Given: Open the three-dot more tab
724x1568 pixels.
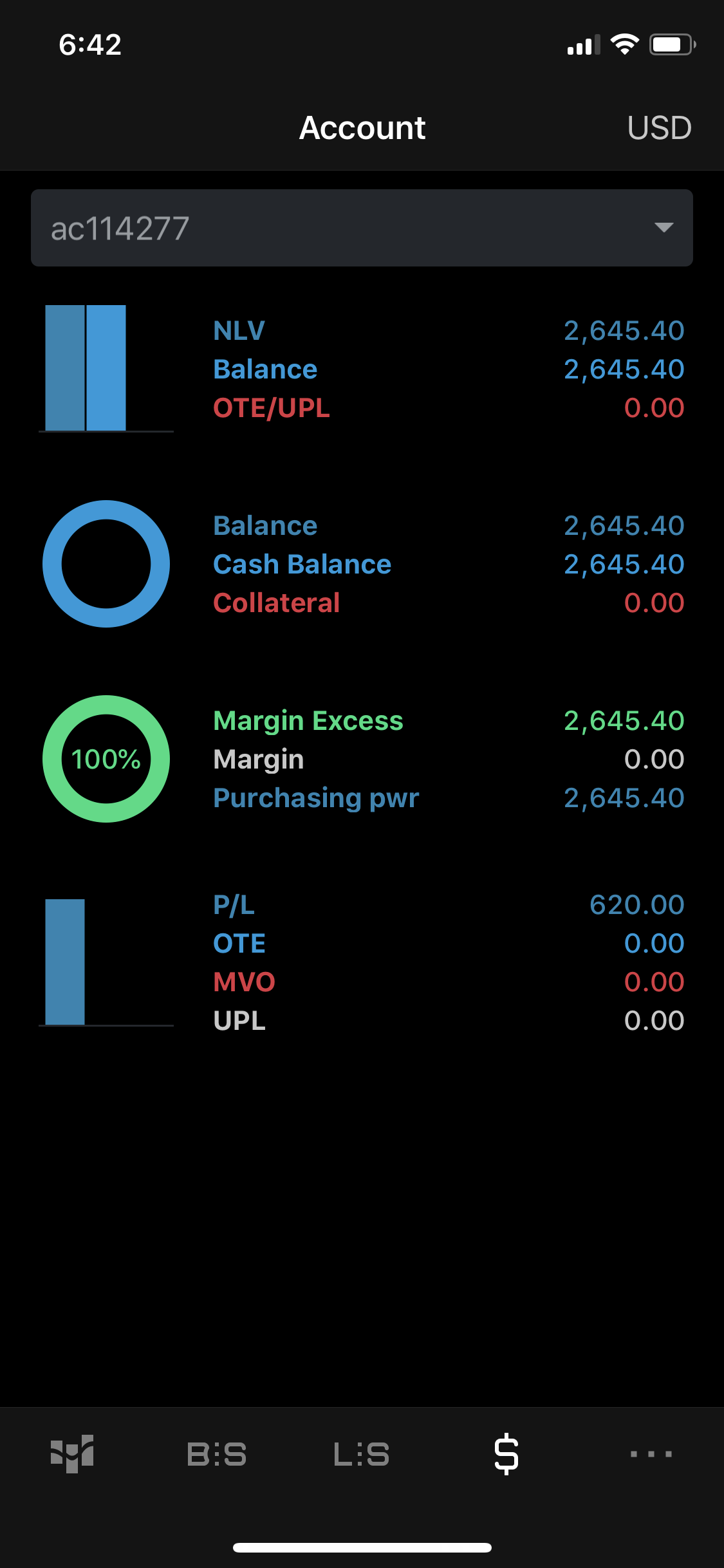Looking at the screenshot, I should (x=651, y=1453).
